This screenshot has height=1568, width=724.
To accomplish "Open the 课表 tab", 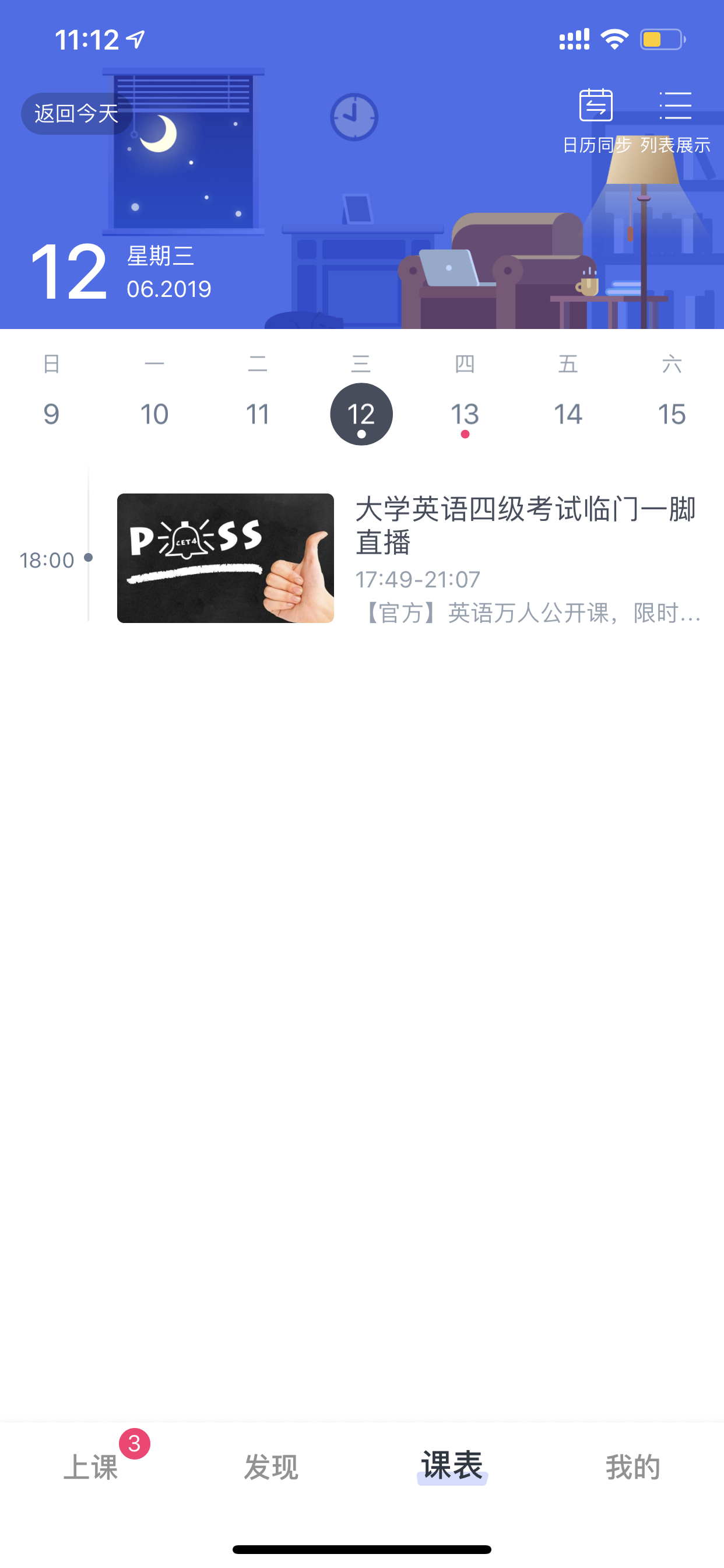I will pyautogui.click(x=452, y=1465).
